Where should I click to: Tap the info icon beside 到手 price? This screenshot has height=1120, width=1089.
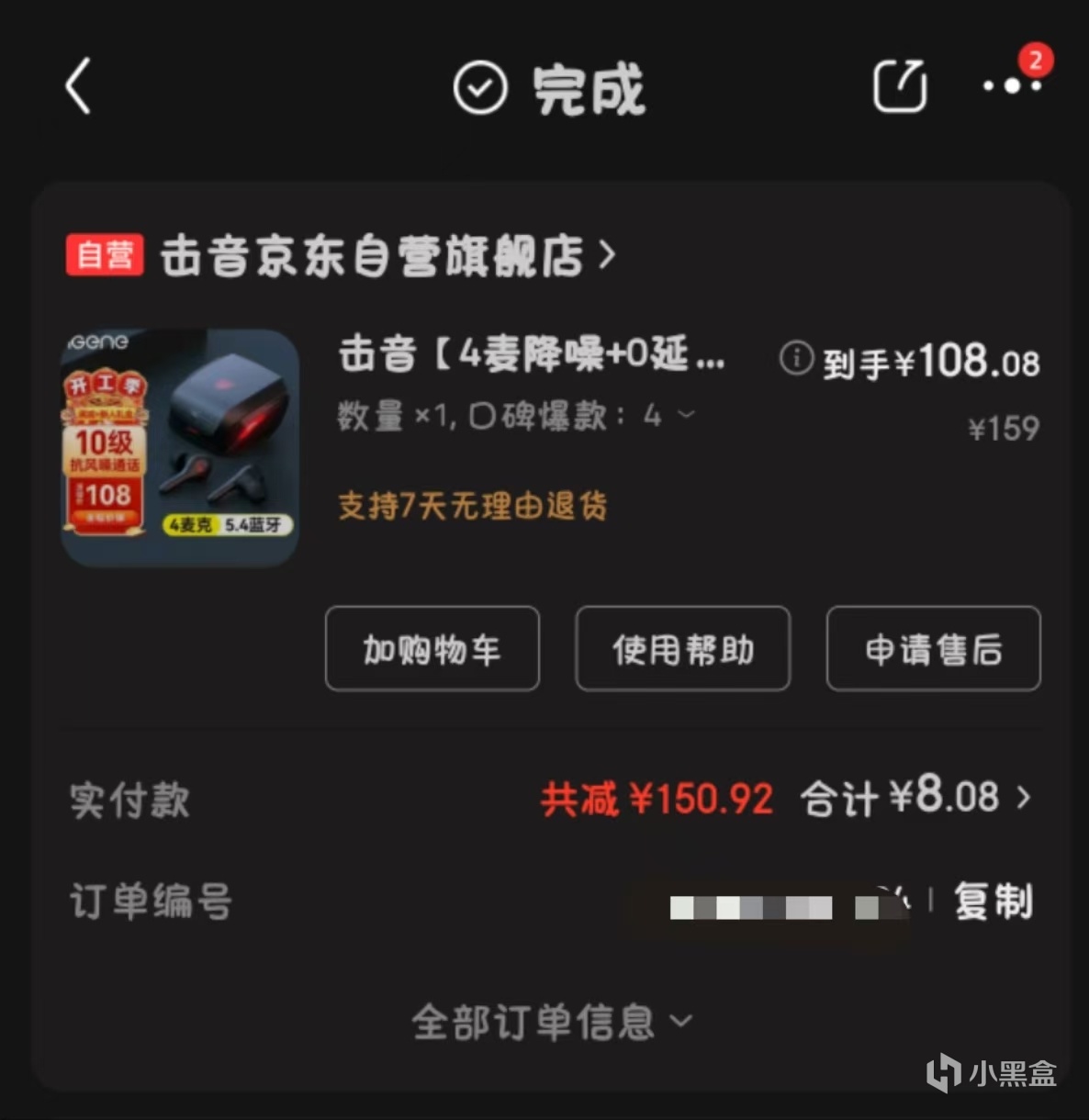click(796, 358)
